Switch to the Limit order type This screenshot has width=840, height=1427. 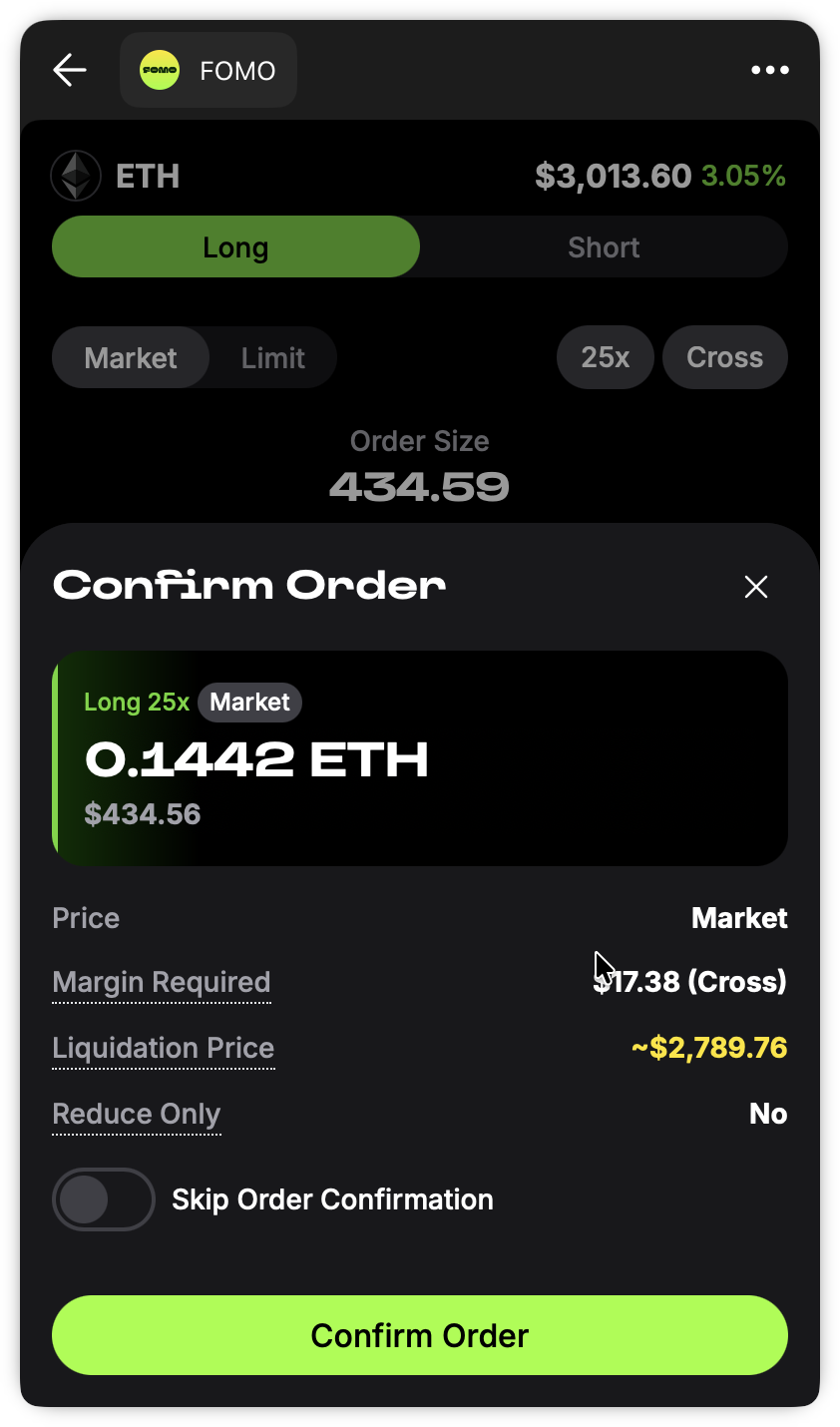click(x=272, y=358)
